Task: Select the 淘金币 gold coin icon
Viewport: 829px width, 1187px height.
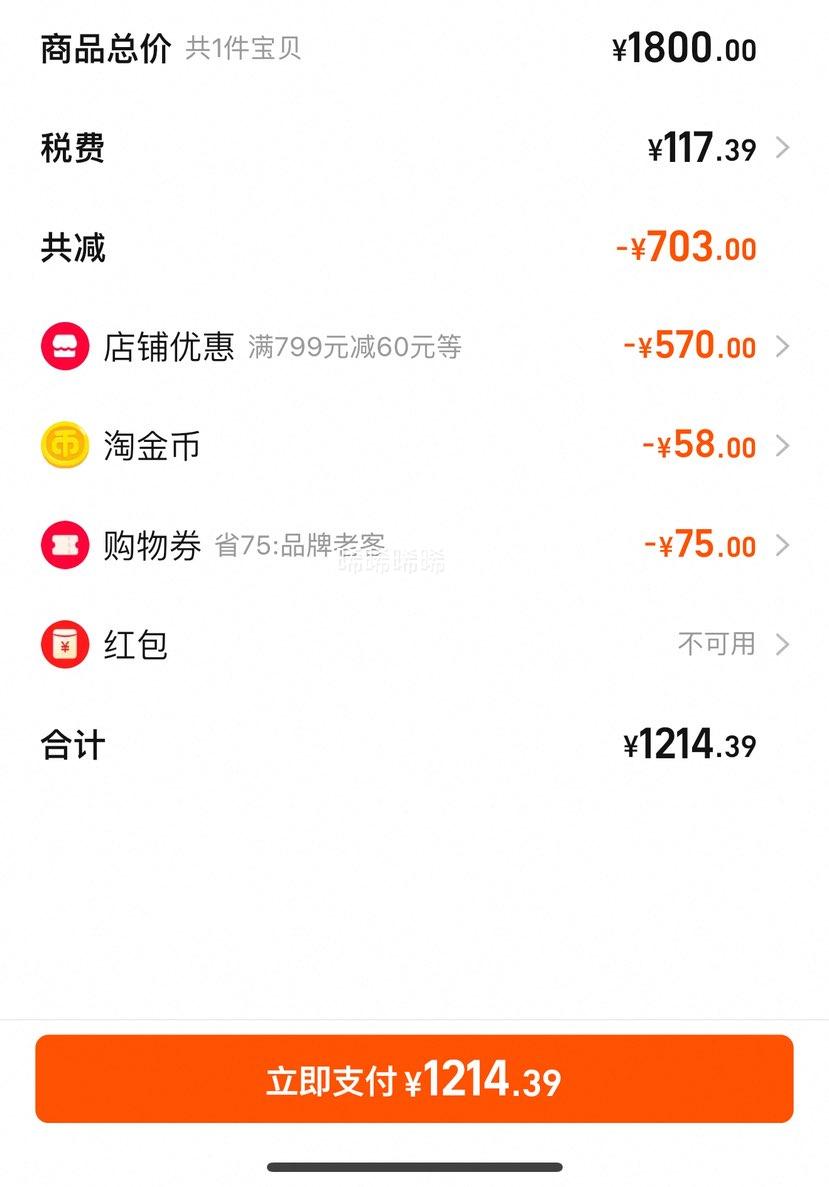Action: pyautogui.click(x=64, y=446)
